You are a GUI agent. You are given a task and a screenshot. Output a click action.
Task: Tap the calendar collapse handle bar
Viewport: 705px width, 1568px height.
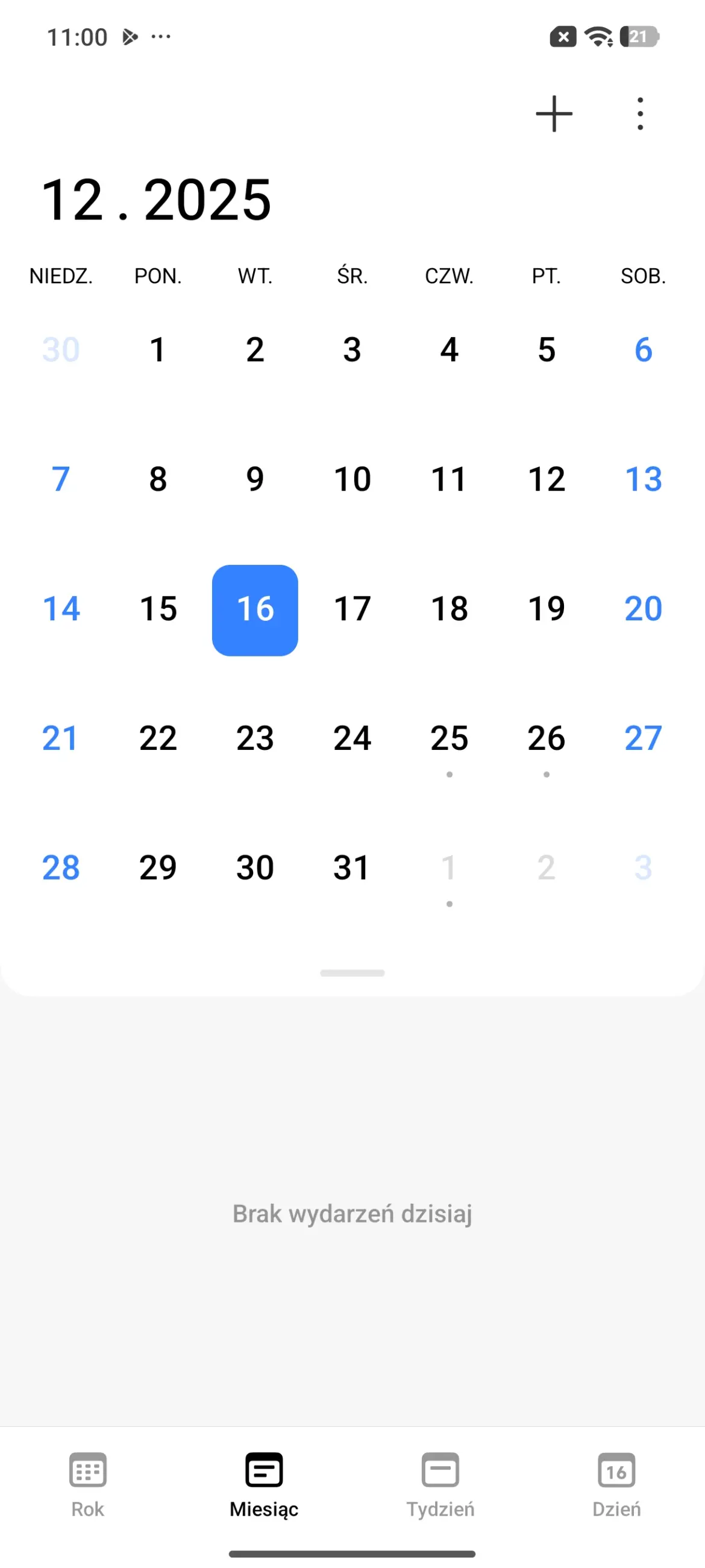[x=352, y=973]
